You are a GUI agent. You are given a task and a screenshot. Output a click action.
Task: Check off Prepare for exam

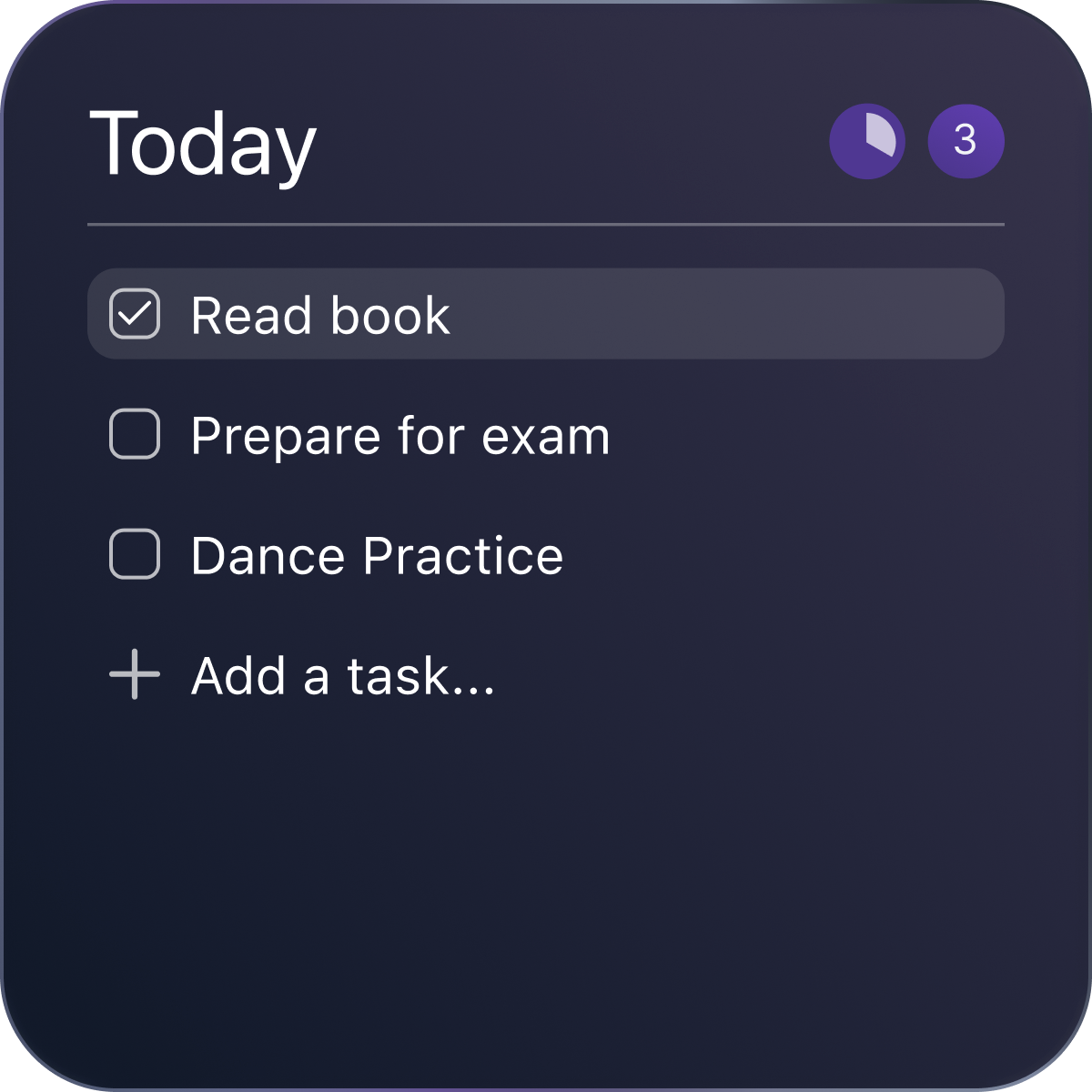point(135,434)
